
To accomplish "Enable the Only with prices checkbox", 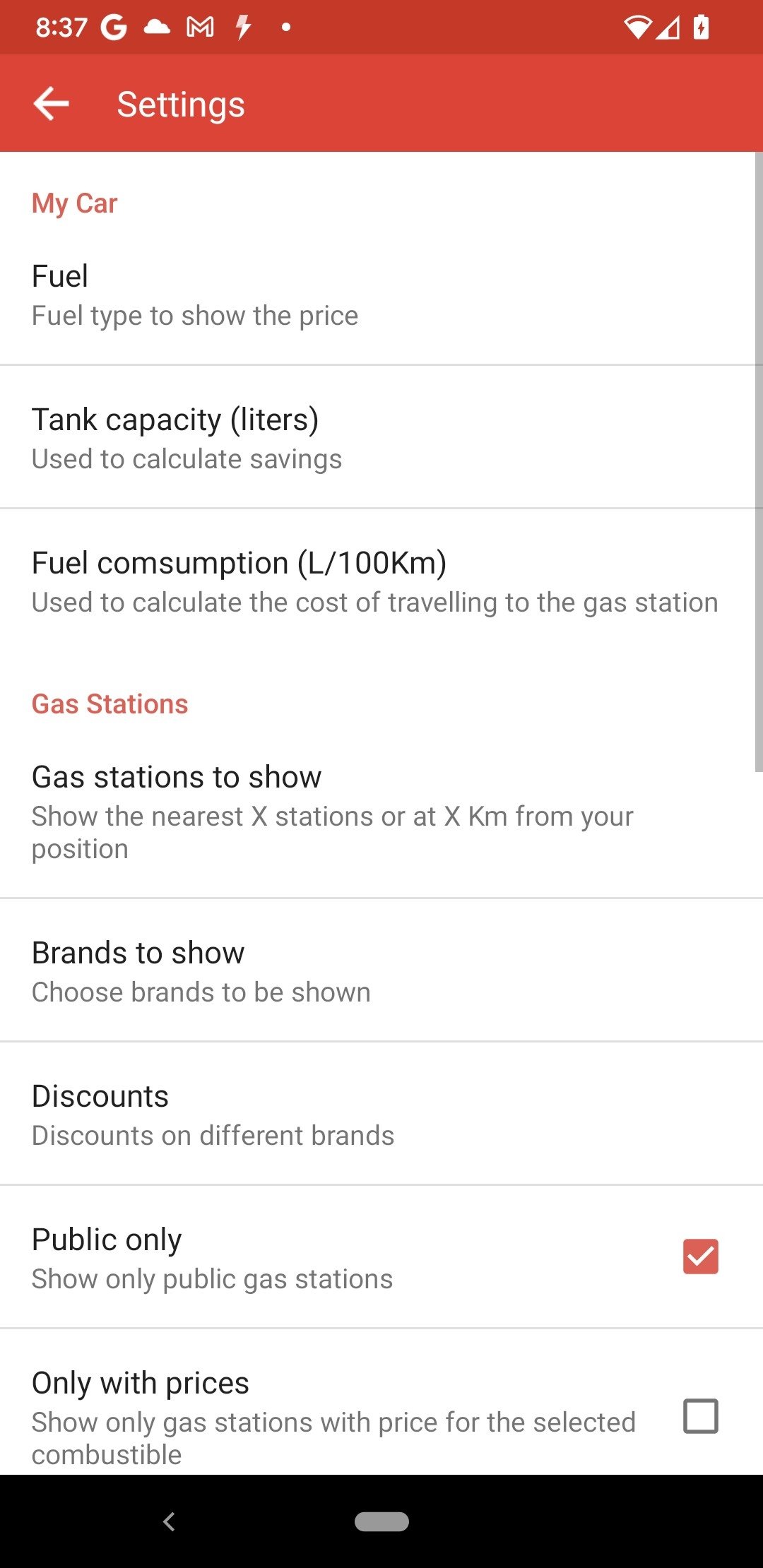I will [x=700, y=1416].
